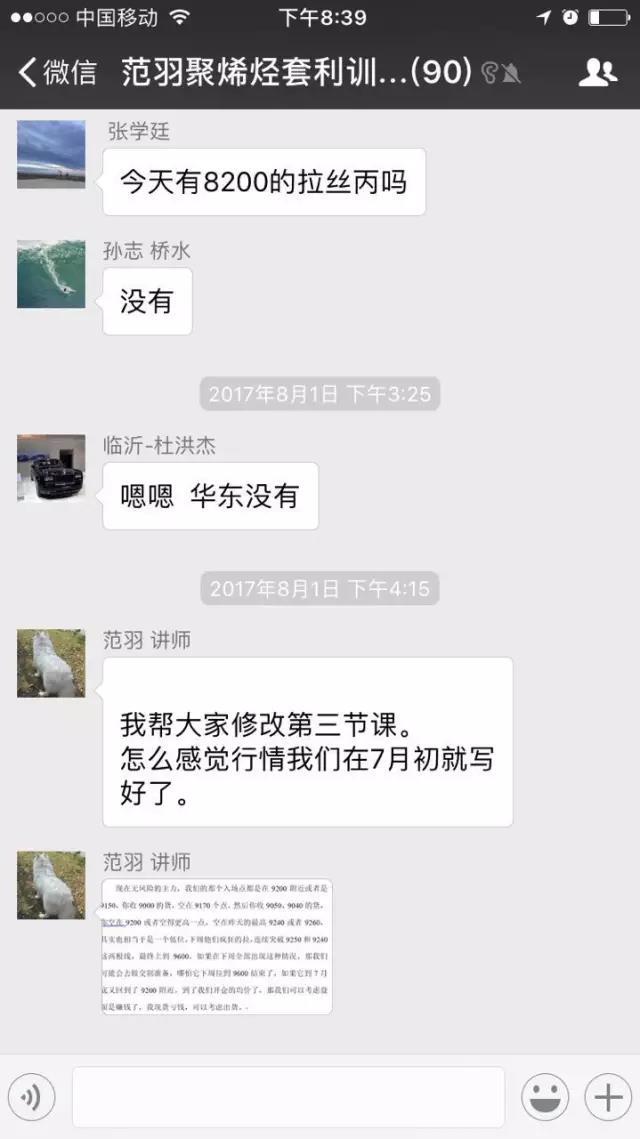640x1139 pixels.
Task: View the avatar of 孙志 桥水
Action: [51, 274]
